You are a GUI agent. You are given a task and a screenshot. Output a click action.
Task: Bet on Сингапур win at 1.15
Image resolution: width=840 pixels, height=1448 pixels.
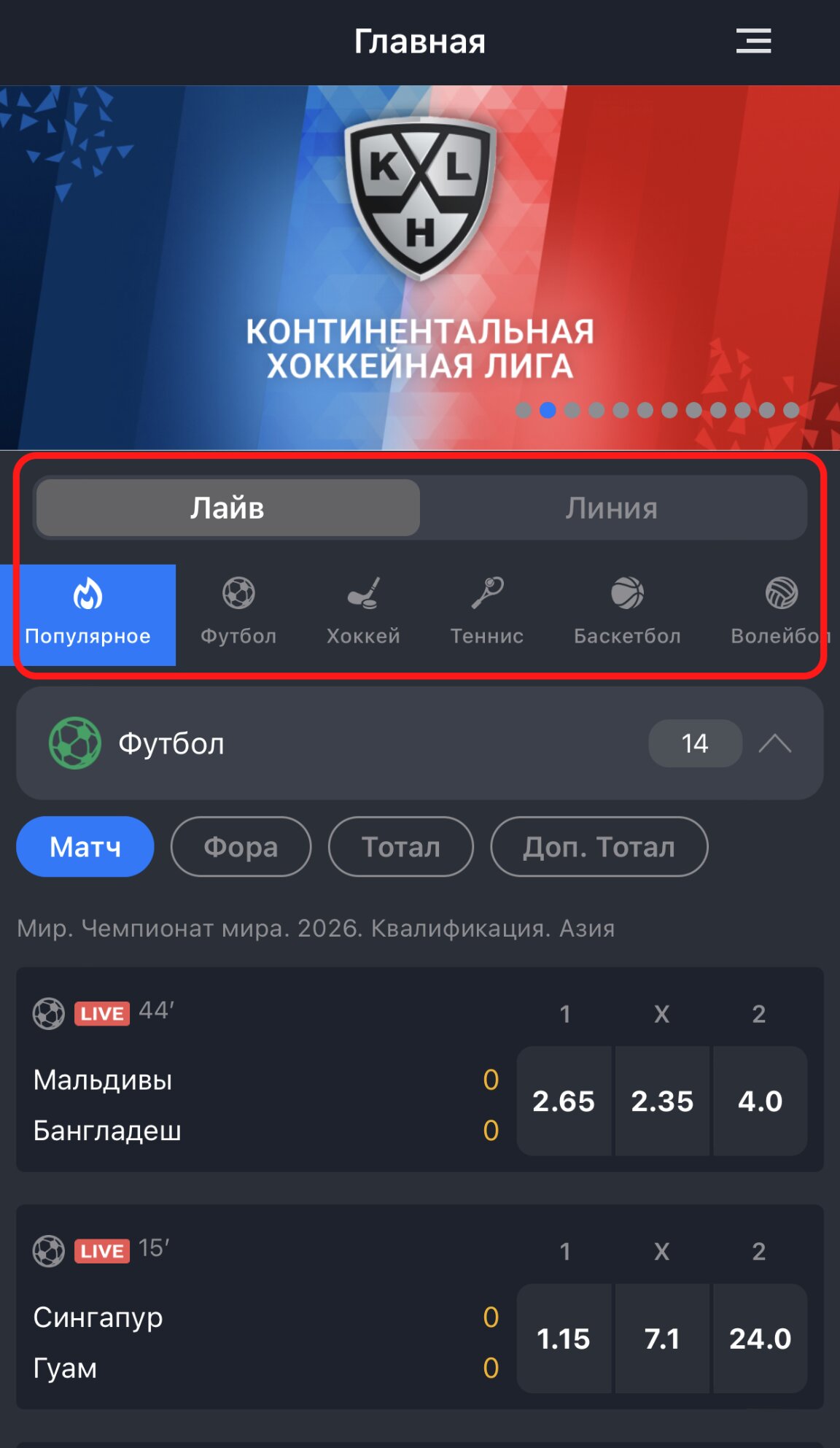(x=564, y=1339)
